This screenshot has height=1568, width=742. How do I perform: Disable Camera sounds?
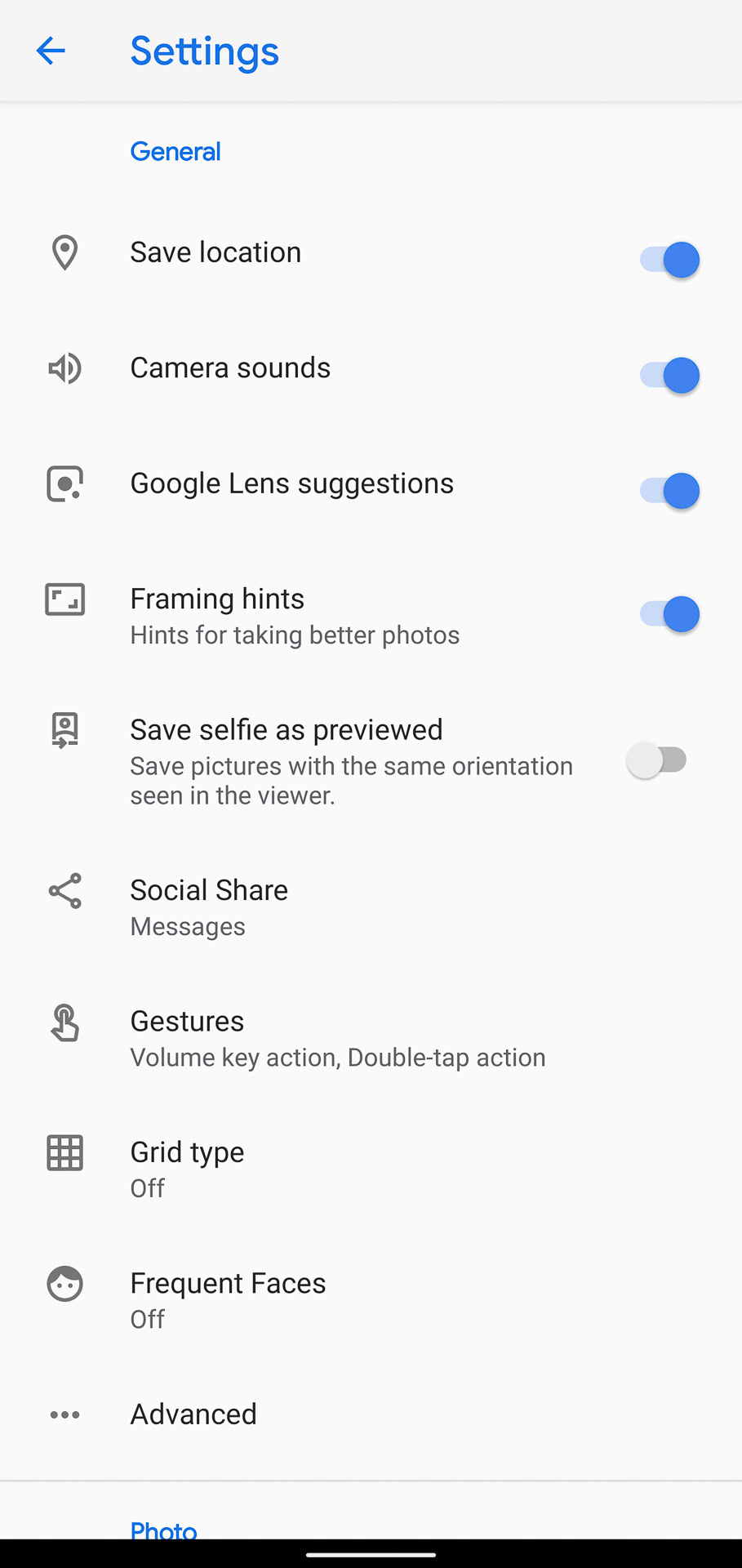pos(669,376)
